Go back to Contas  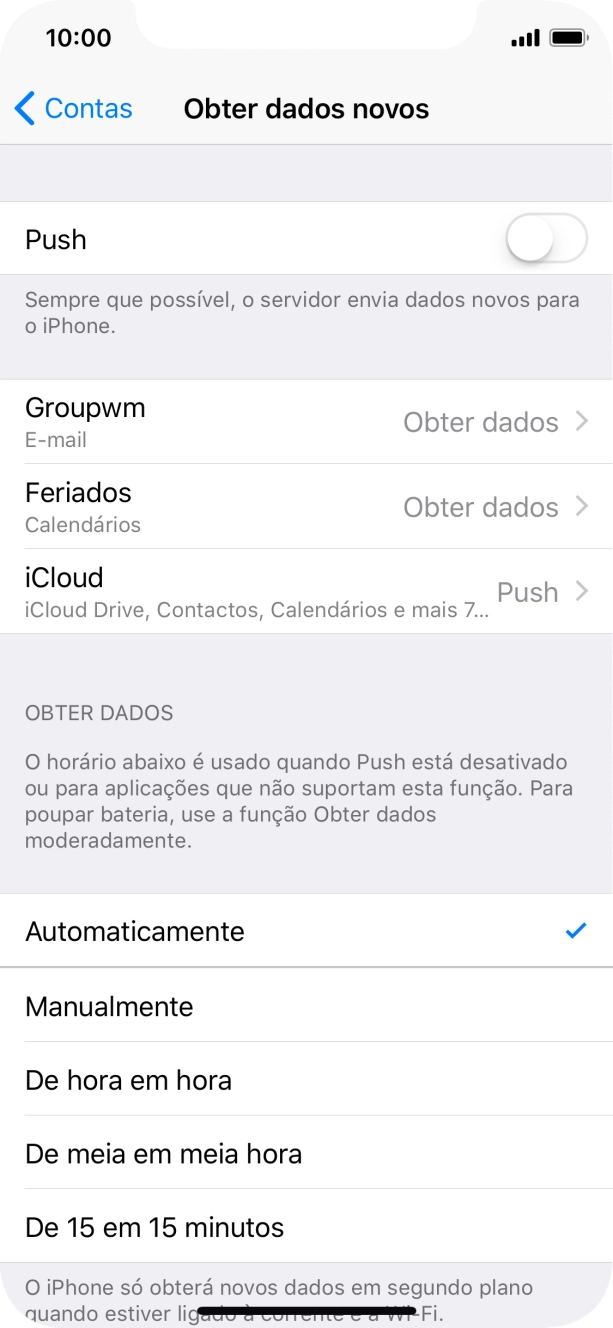(73, 108)
